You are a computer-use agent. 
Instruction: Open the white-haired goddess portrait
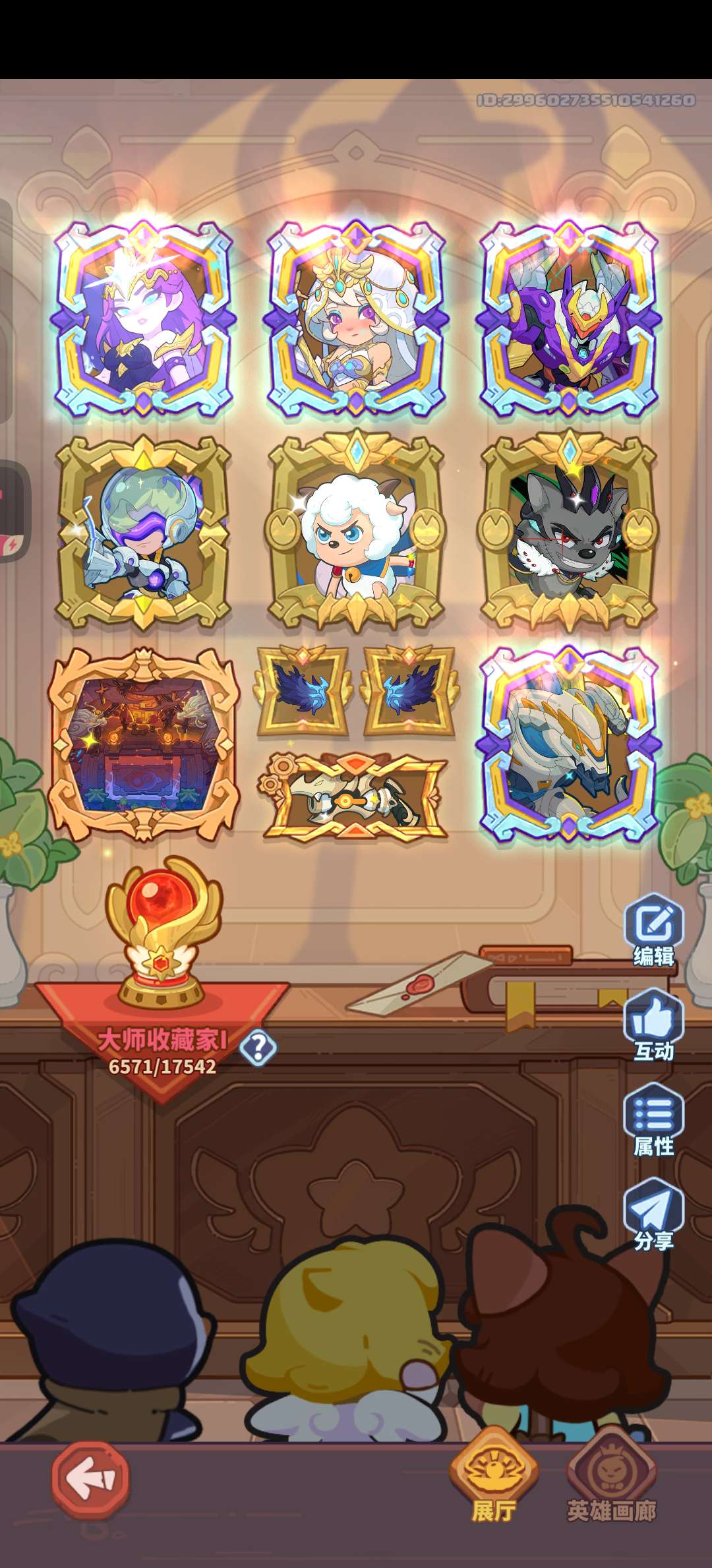357,318
